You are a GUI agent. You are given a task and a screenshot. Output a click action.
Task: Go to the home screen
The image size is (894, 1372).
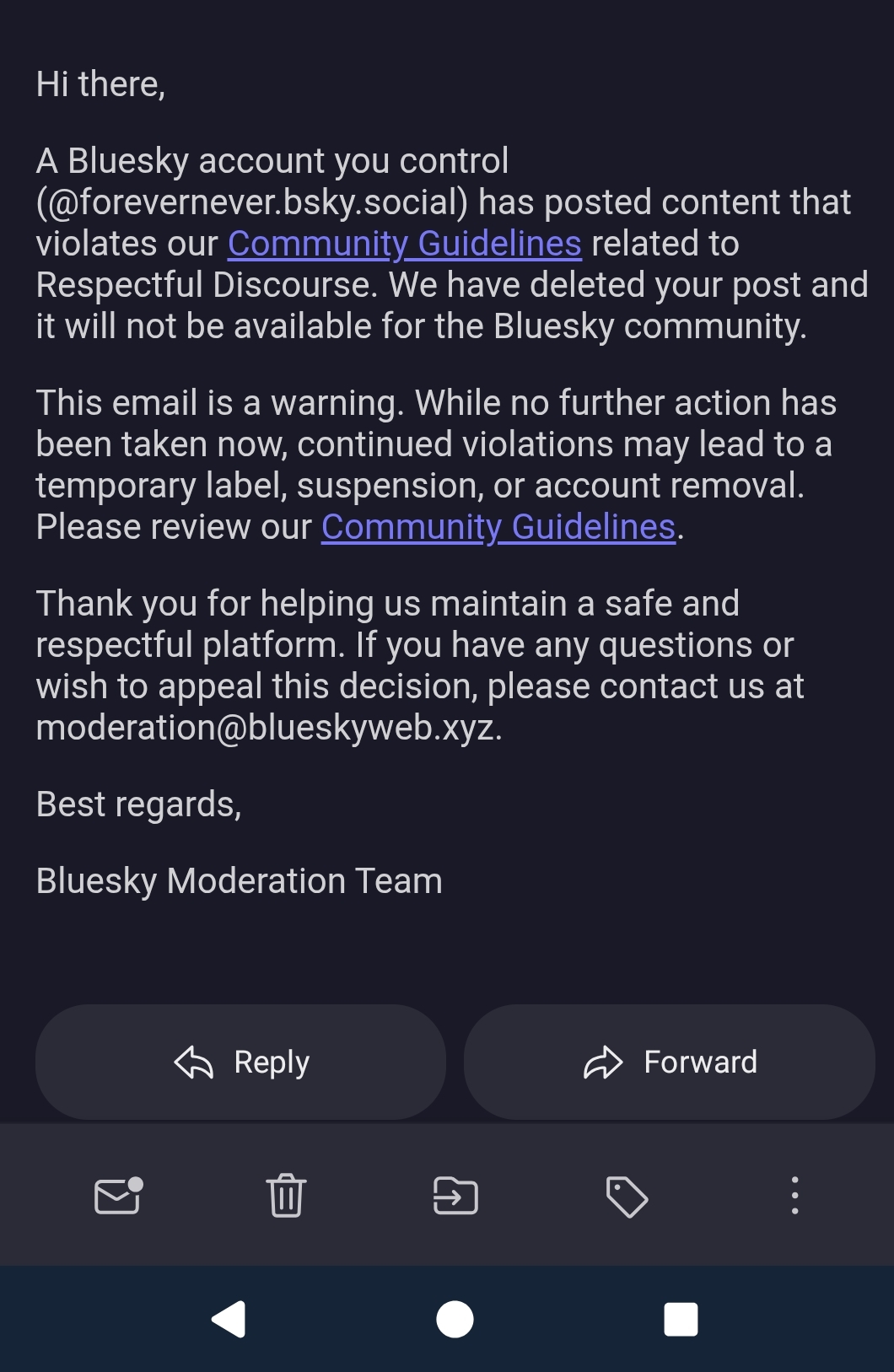coord(455,1319)
